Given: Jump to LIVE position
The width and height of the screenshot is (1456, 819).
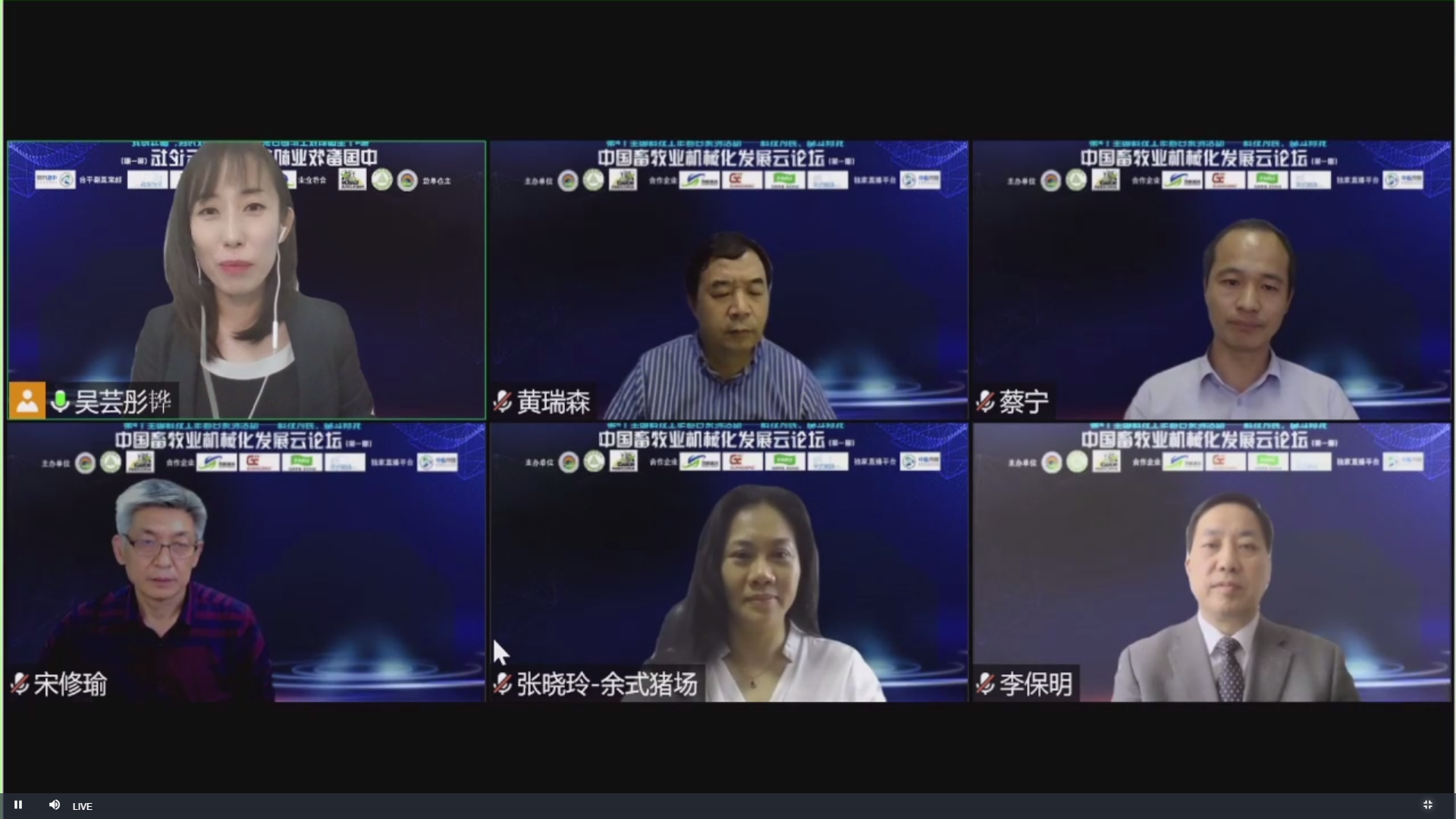Looking at the screenshot, I should tap(83, 806).
